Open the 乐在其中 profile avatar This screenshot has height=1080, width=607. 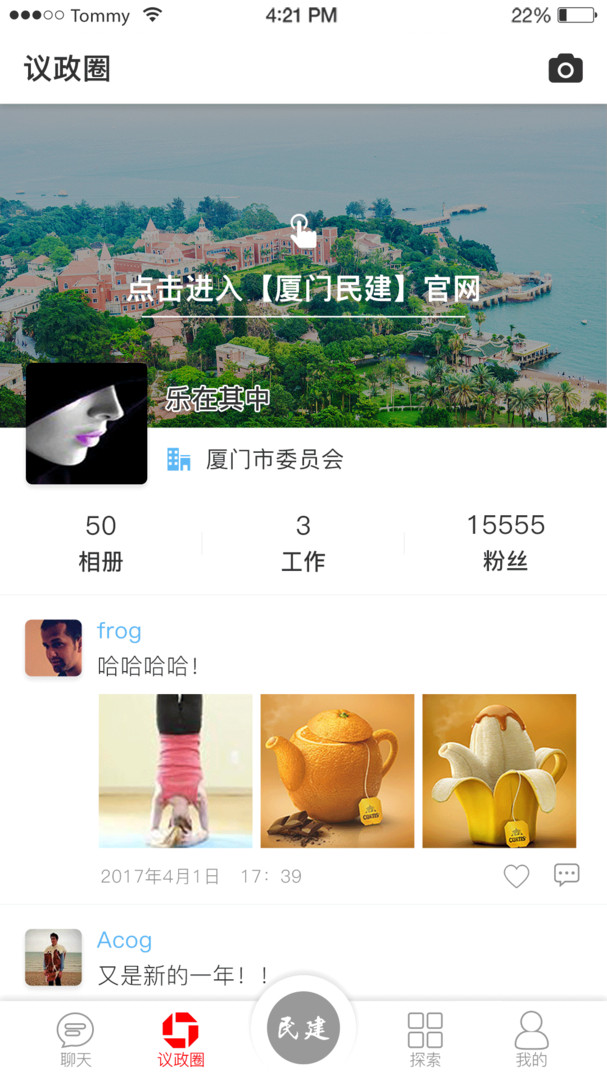tap(87, 424)
